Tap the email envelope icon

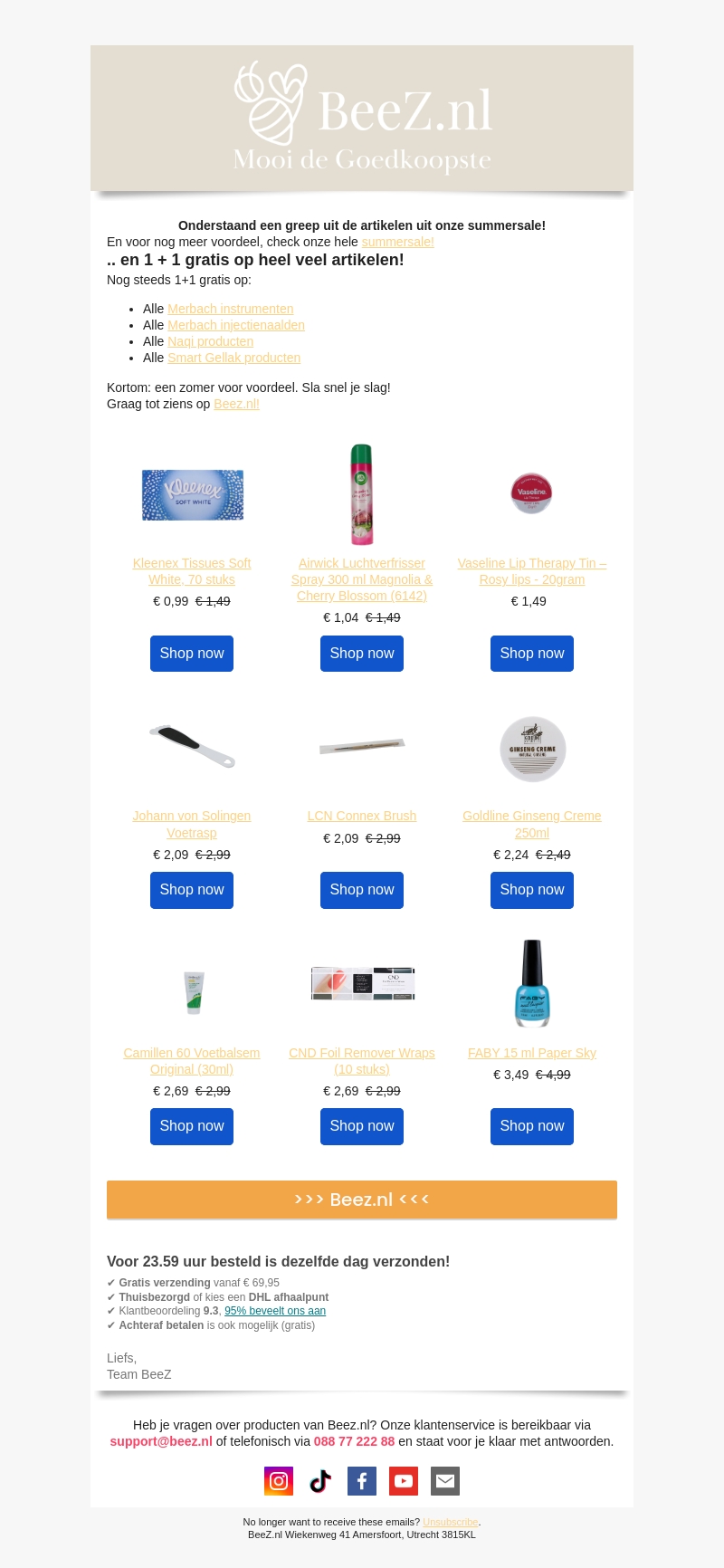coord(445,1481)
